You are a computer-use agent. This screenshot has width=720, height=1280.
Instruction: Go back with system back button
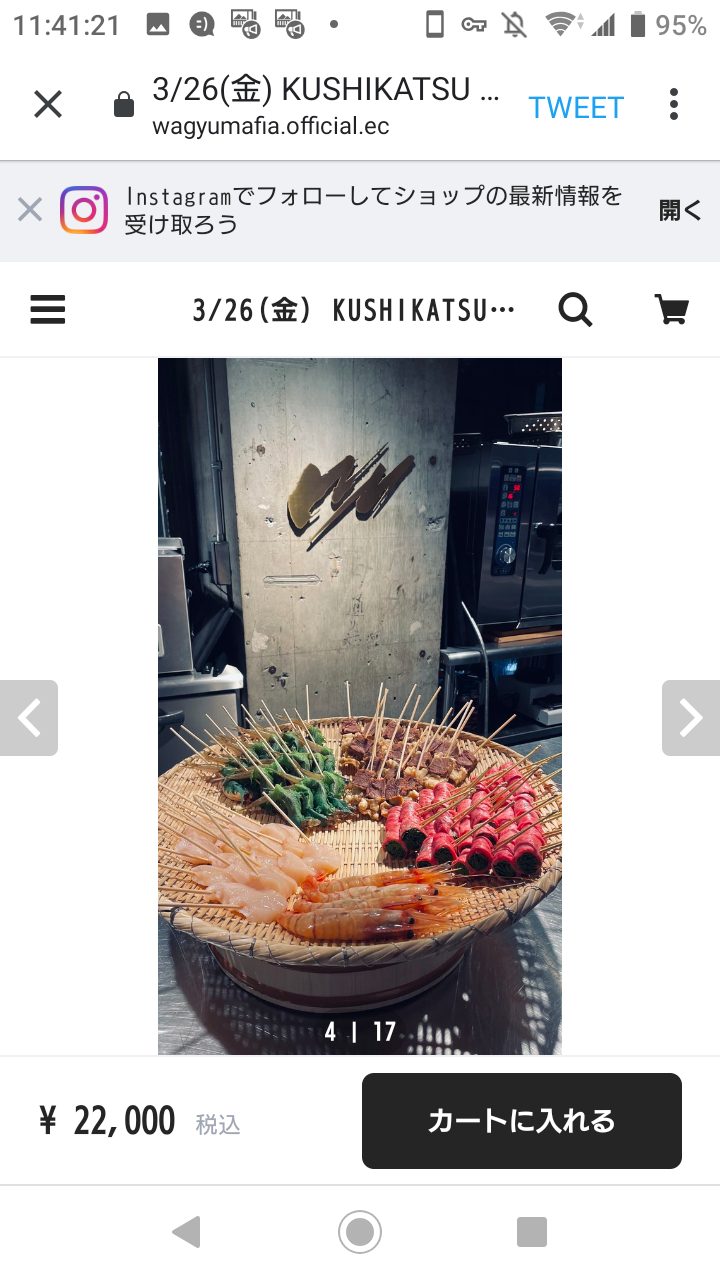pyautogui.click(x=186, y=1232)
